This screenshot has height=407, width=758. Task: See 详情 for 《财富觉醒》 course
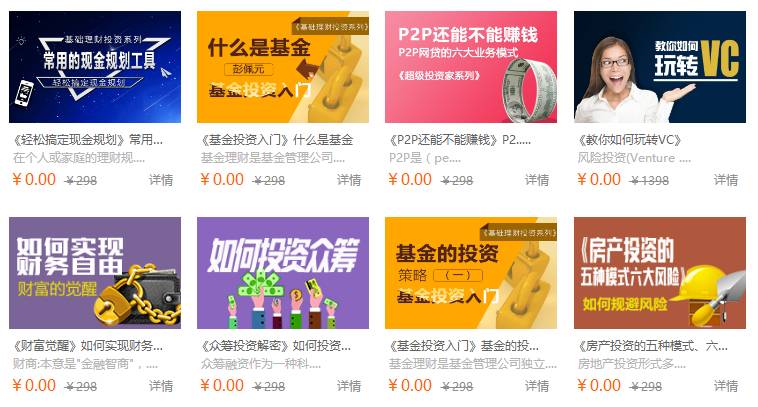(x=161, y=386)
